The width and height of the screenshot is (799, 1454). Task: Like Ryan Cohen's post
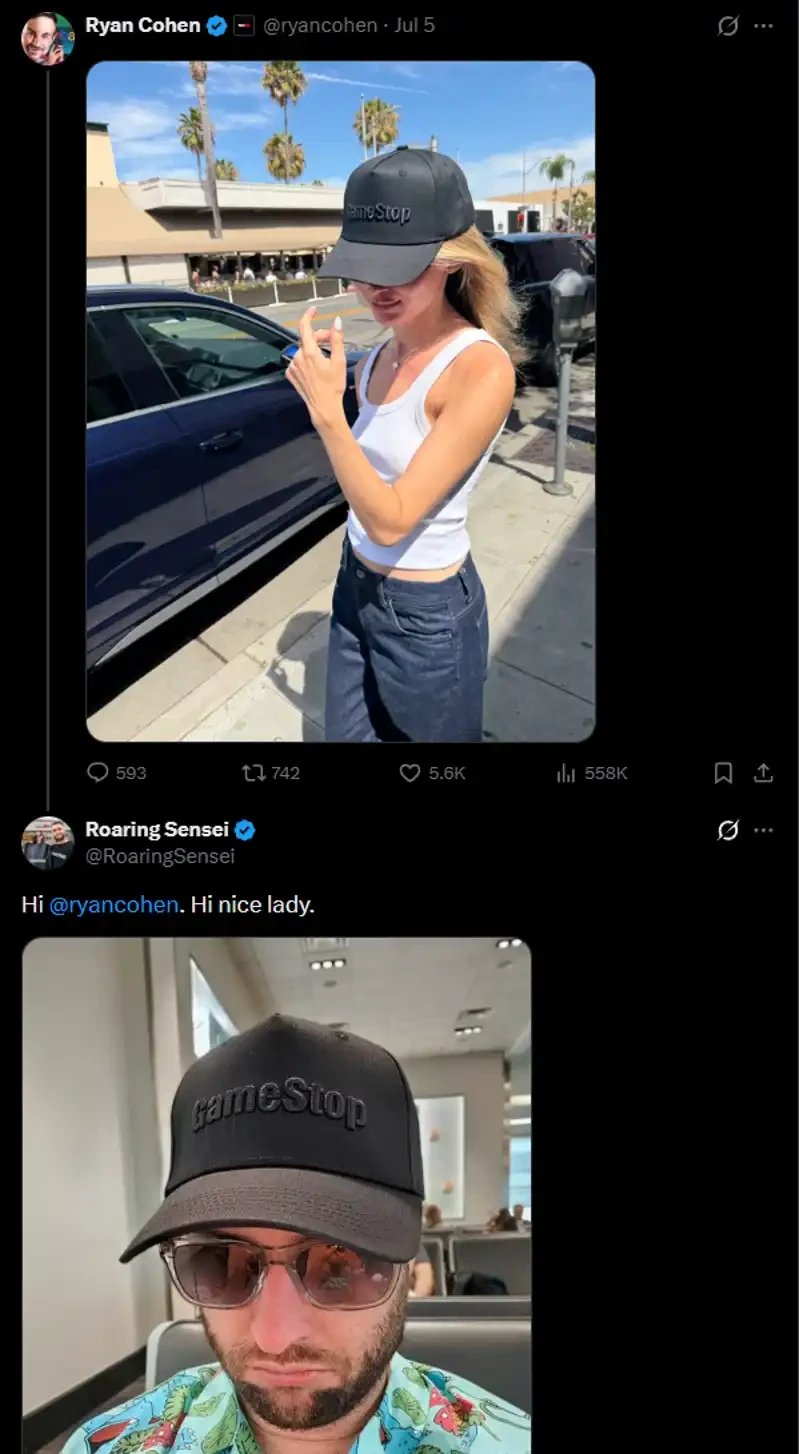(x=433, y=773)
